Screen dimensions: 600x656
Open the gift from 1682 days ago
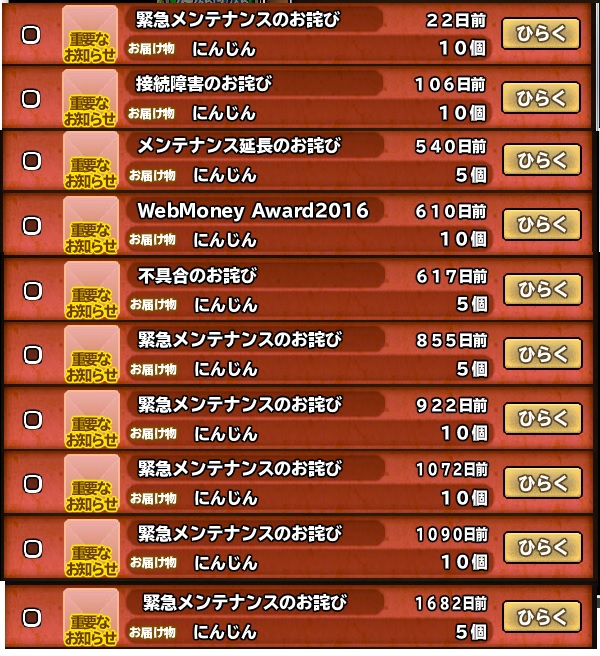(x=541, y=616)
